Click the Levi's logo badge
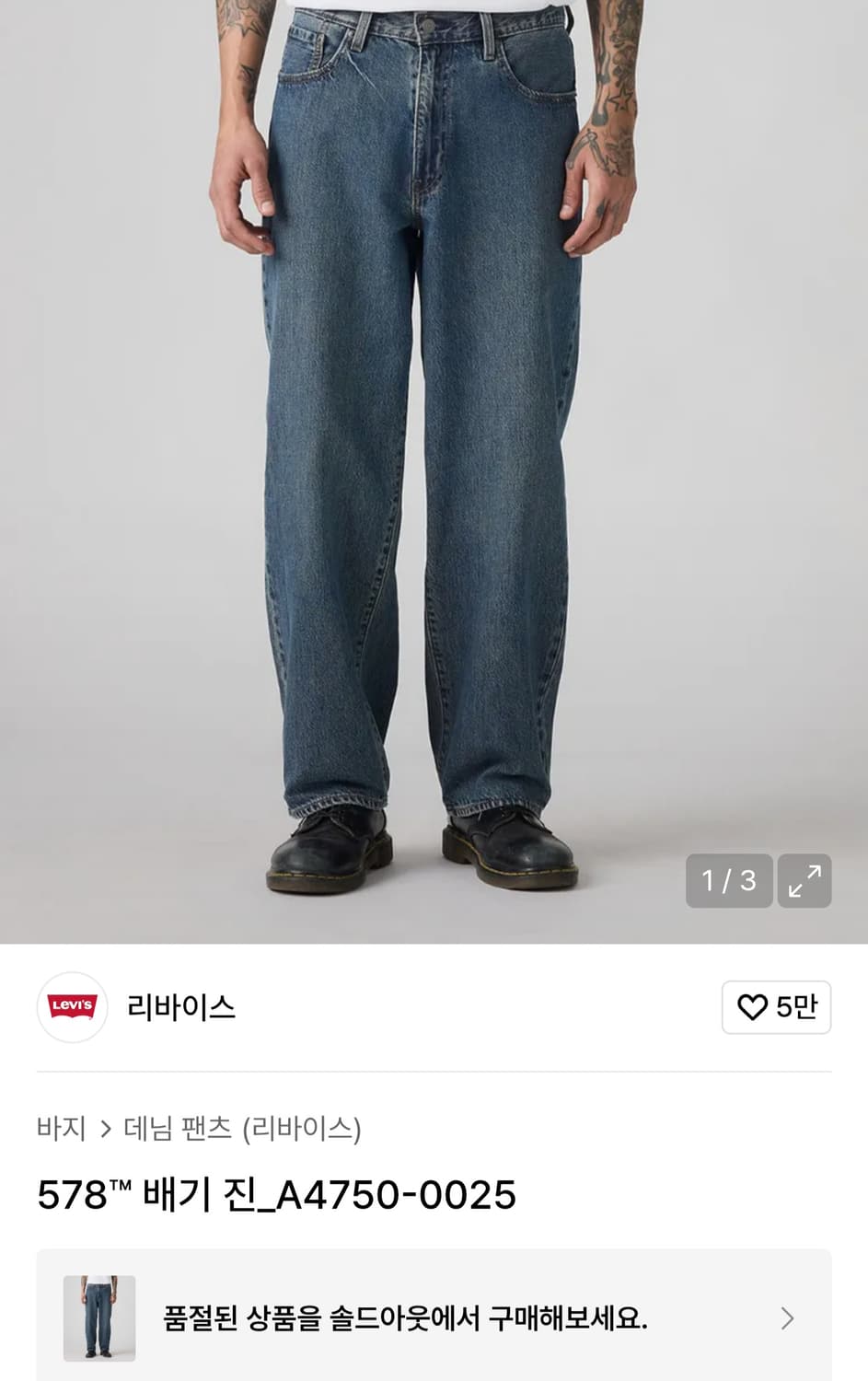This screenshot has width=868, height=1381. [x=73, y=1008]
